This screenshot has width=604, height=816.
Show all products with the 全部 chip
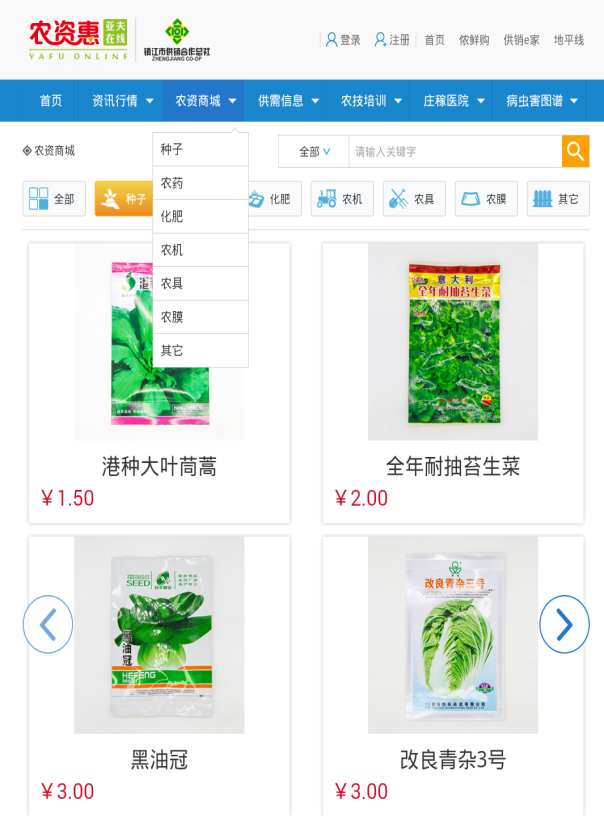(x=54, y=199)
